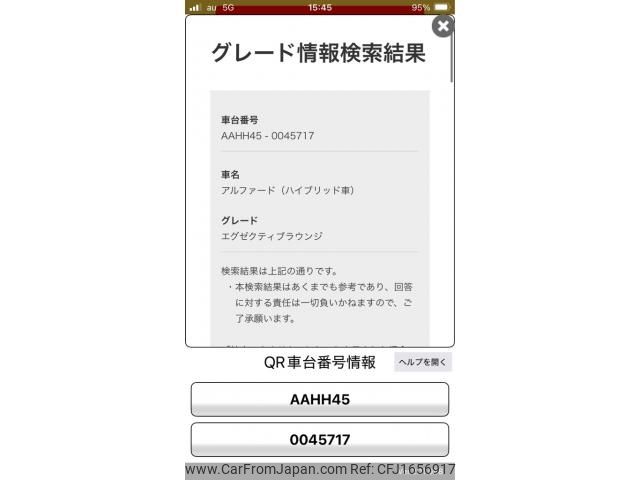The width and height of the screenshot is (640, 480).
Task: Close the グレード情報検索結果 dialog
Action: [x=443, y=27]
